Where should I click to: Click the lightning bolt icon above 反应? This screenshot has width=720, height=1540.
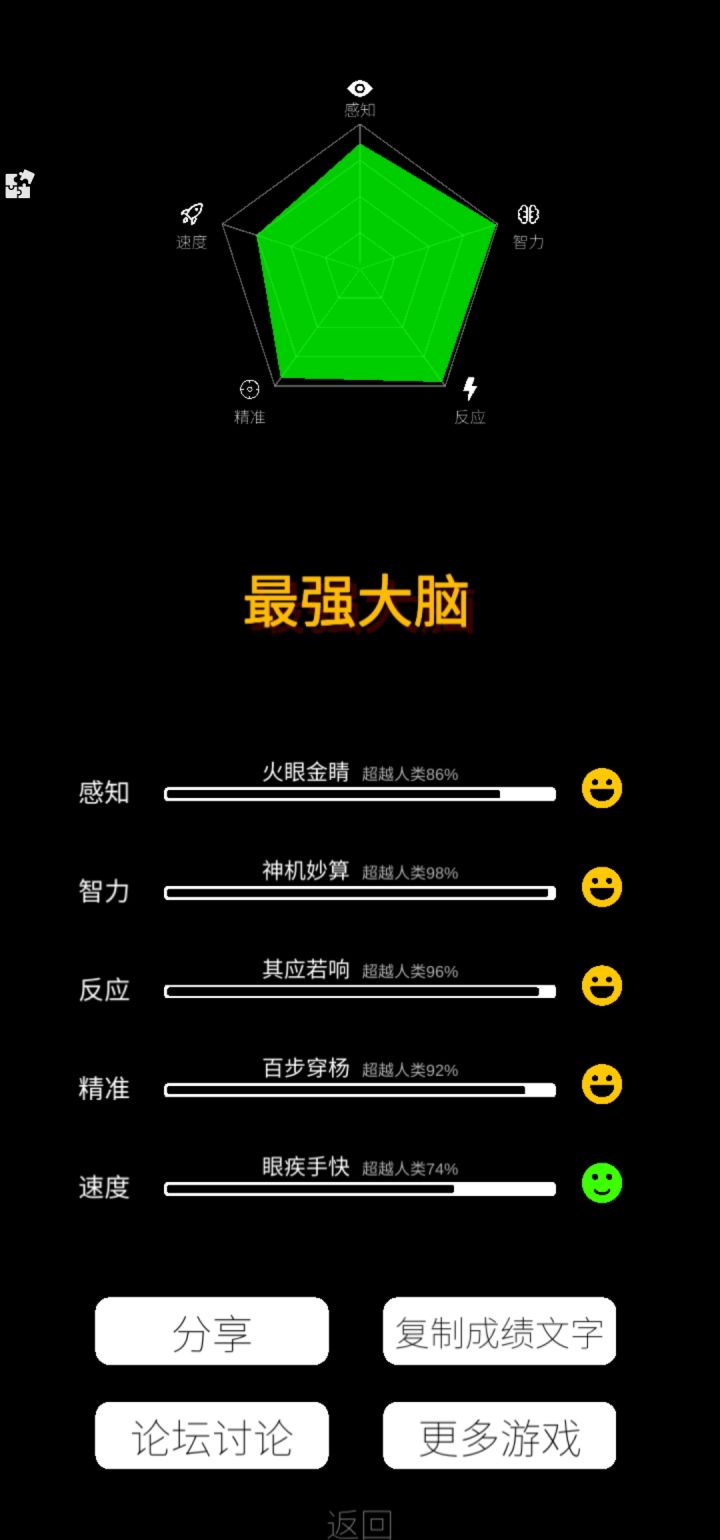(469, 389)
